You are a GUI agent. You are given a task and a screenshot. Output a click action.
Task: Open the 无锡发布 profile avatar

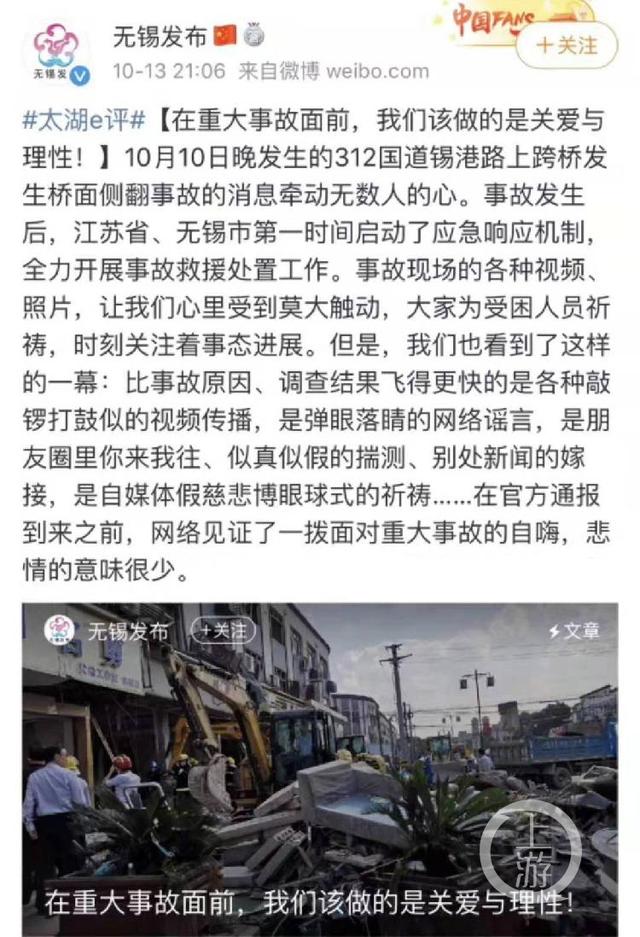[57, 54]
